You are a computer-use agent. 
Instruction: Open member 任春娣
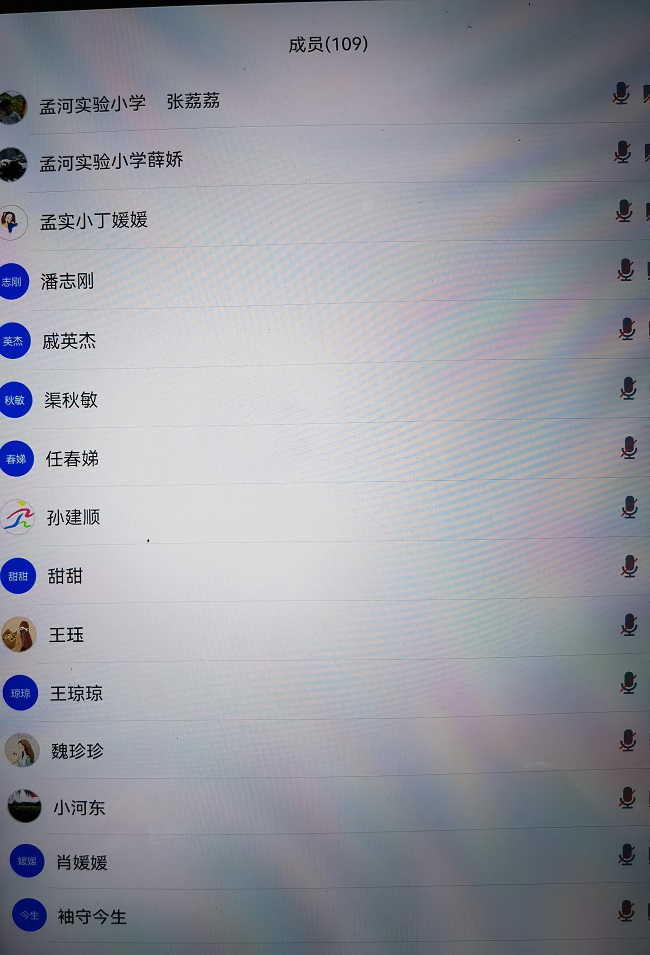click(x=72, y=459)
